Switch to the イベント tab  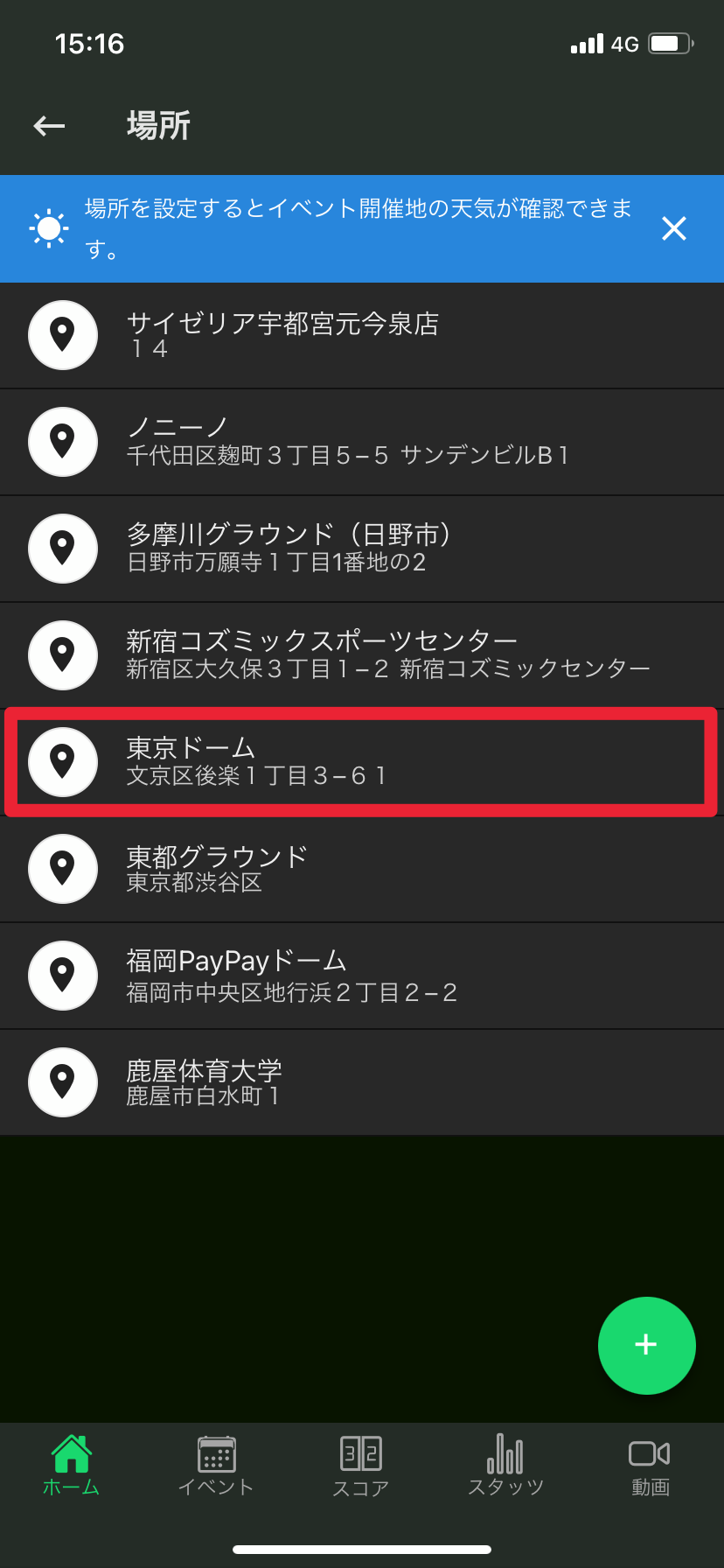(216, 1466)
